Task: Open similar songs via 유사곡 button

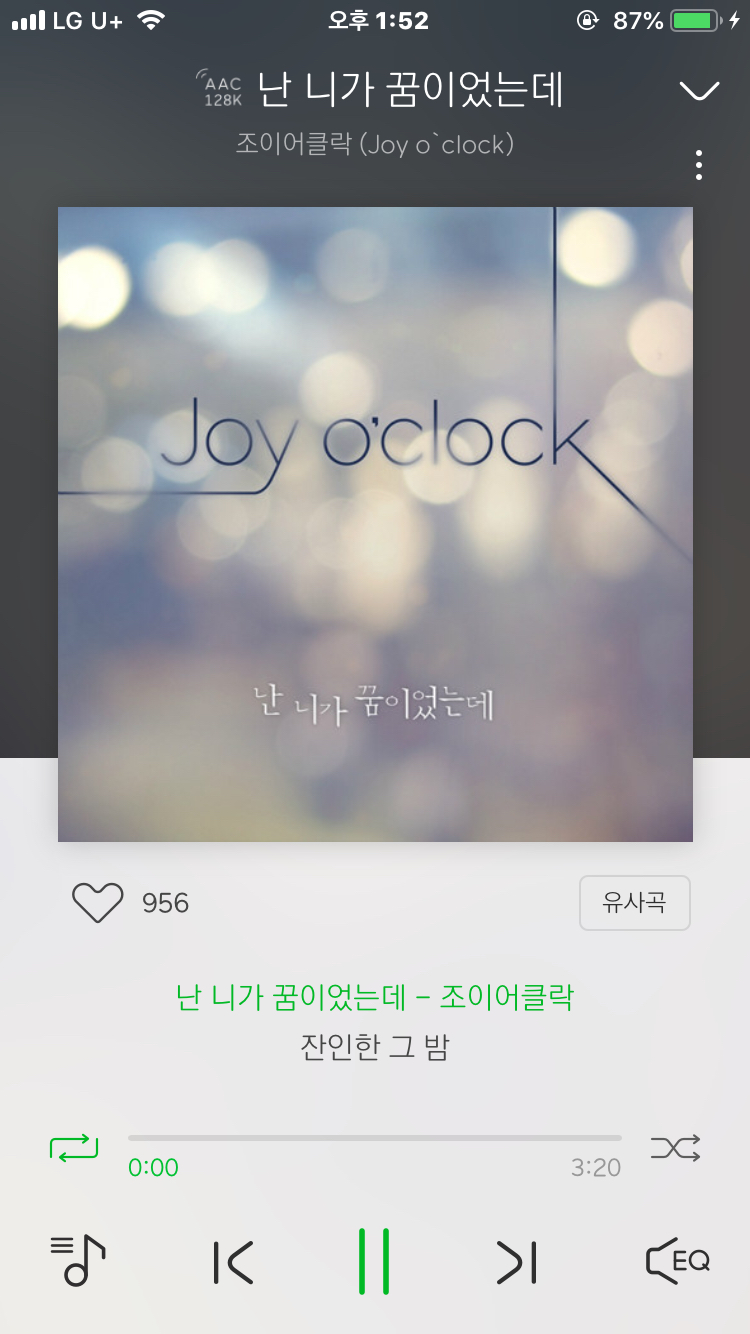Action: [x=634, y=903]
